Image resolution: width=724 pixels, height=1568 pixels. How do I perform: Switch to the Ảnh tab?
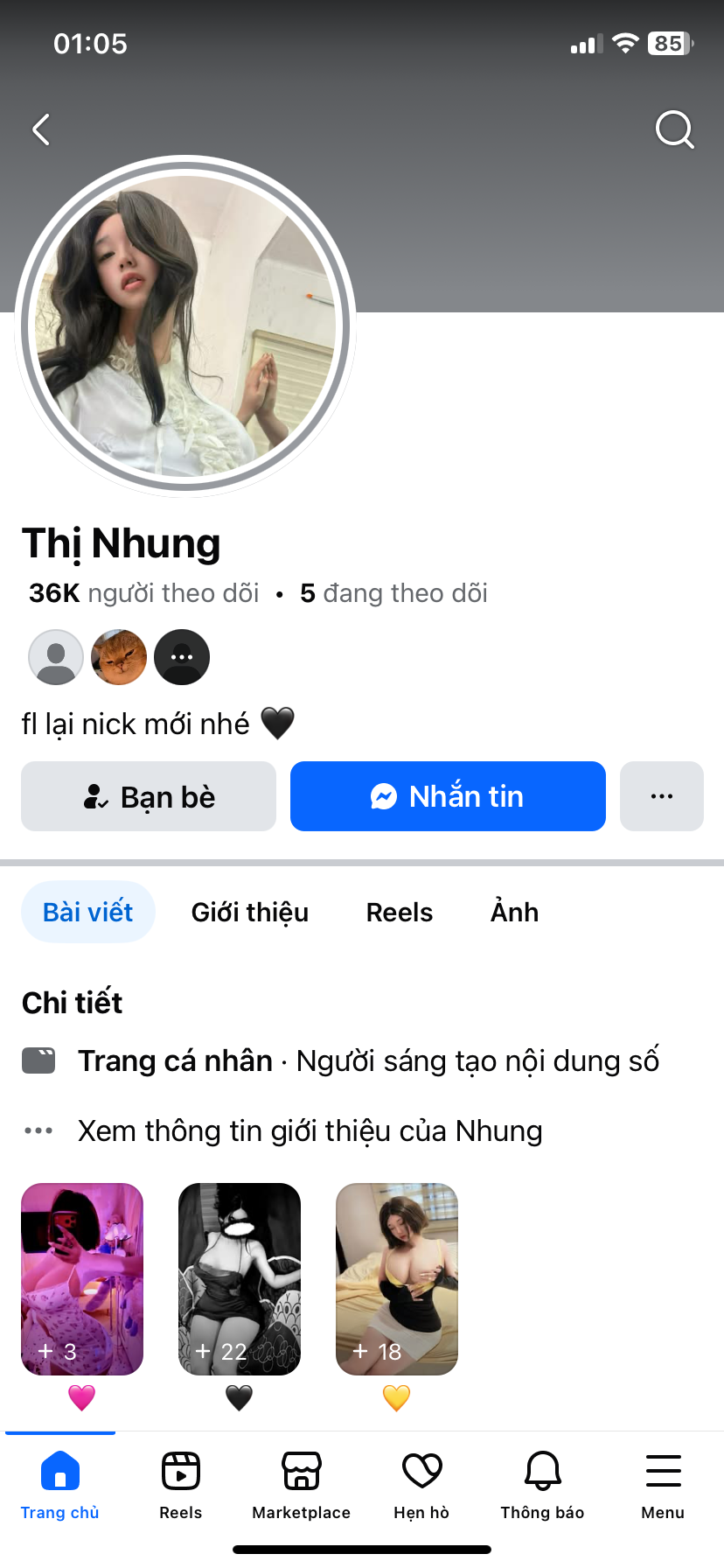(x=514, y=912)
